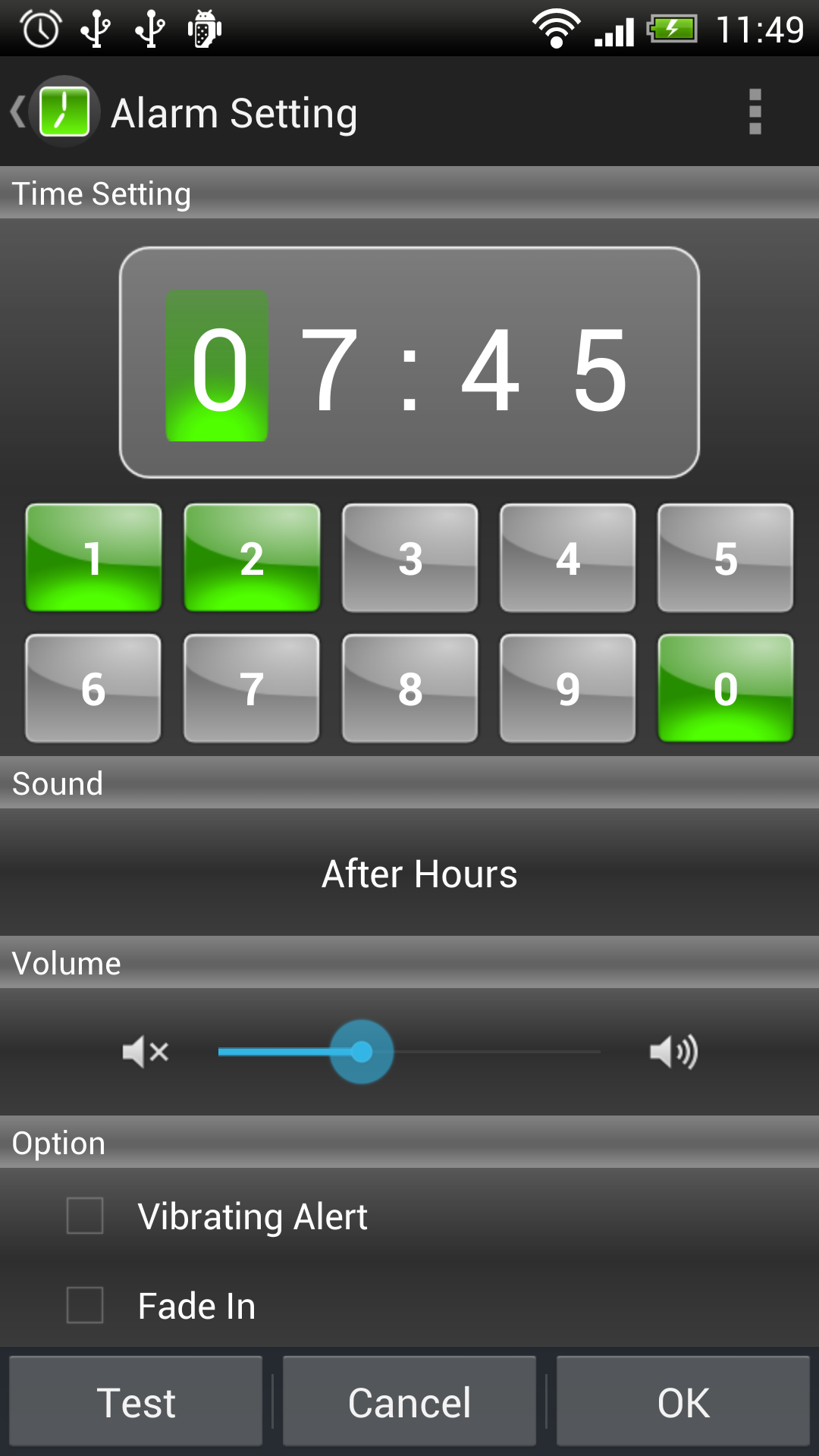Set the volume slider to maximum
Viewport: 819px width, 1456px height.
(599, 1052)
